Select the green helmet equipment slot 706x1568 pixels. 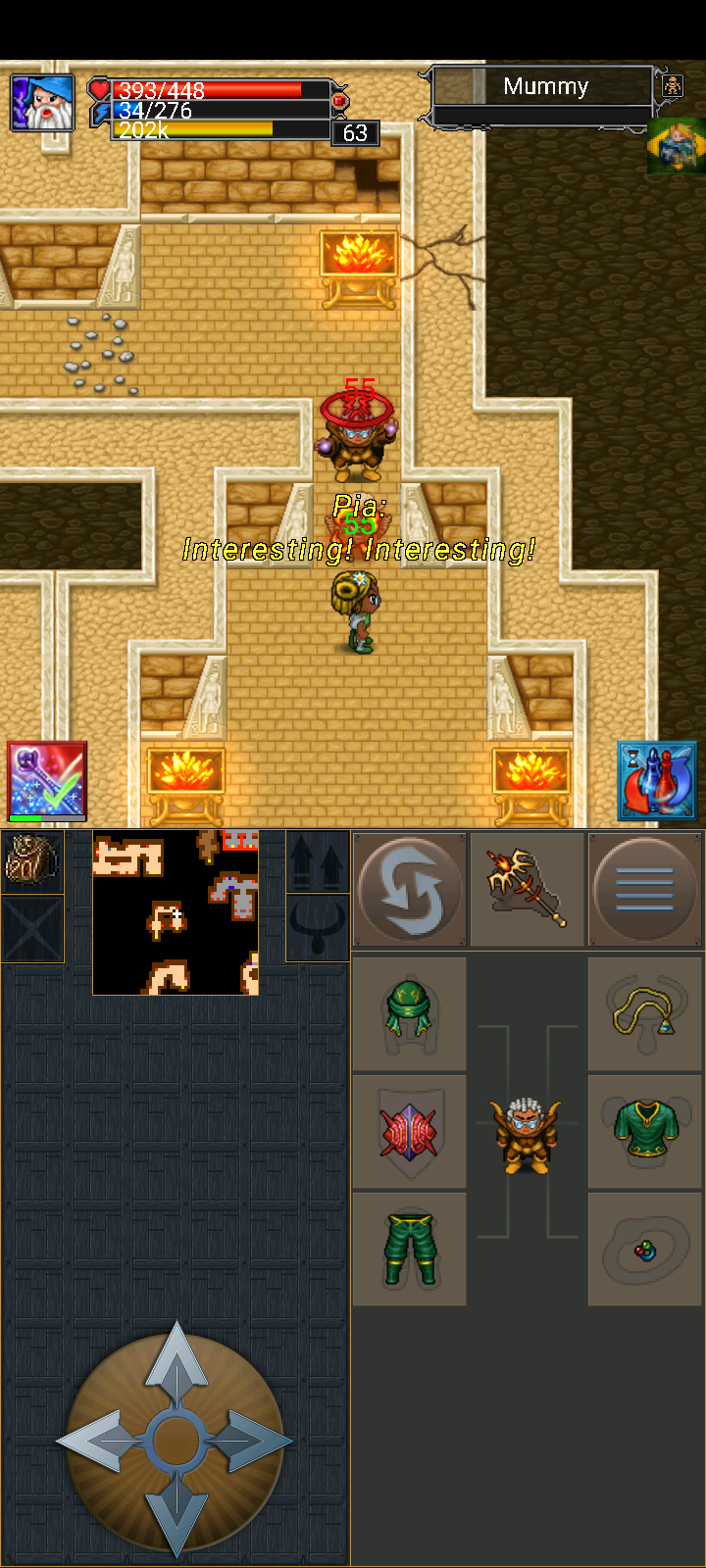[x=410, y=1013]
